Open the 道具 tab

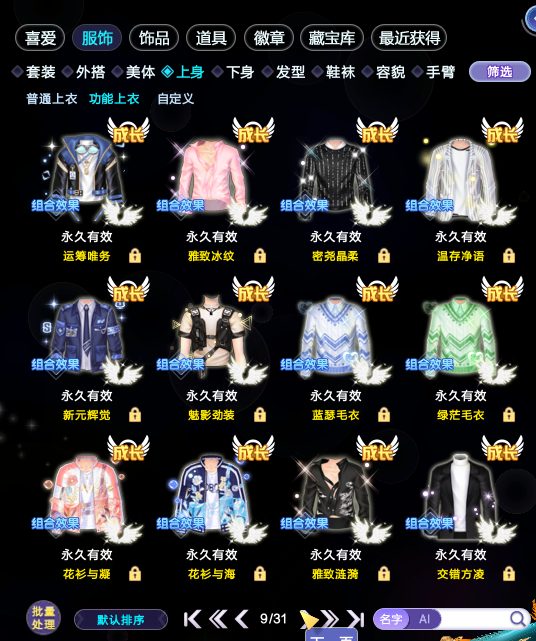[211, 38]
